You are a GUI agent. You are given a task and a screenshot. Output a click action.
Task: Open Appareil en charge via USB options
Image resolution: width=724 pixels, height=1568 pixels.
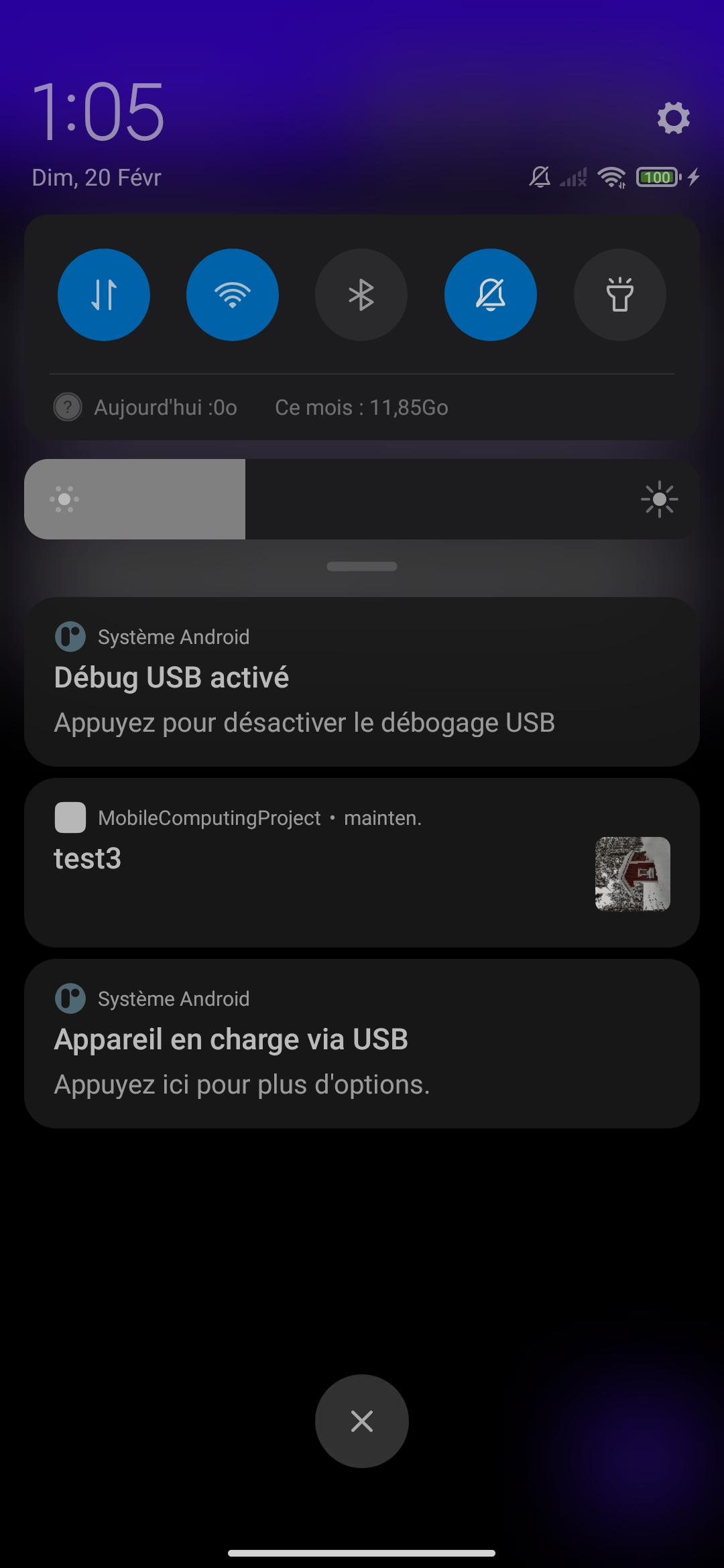(x=362, y=1043)
